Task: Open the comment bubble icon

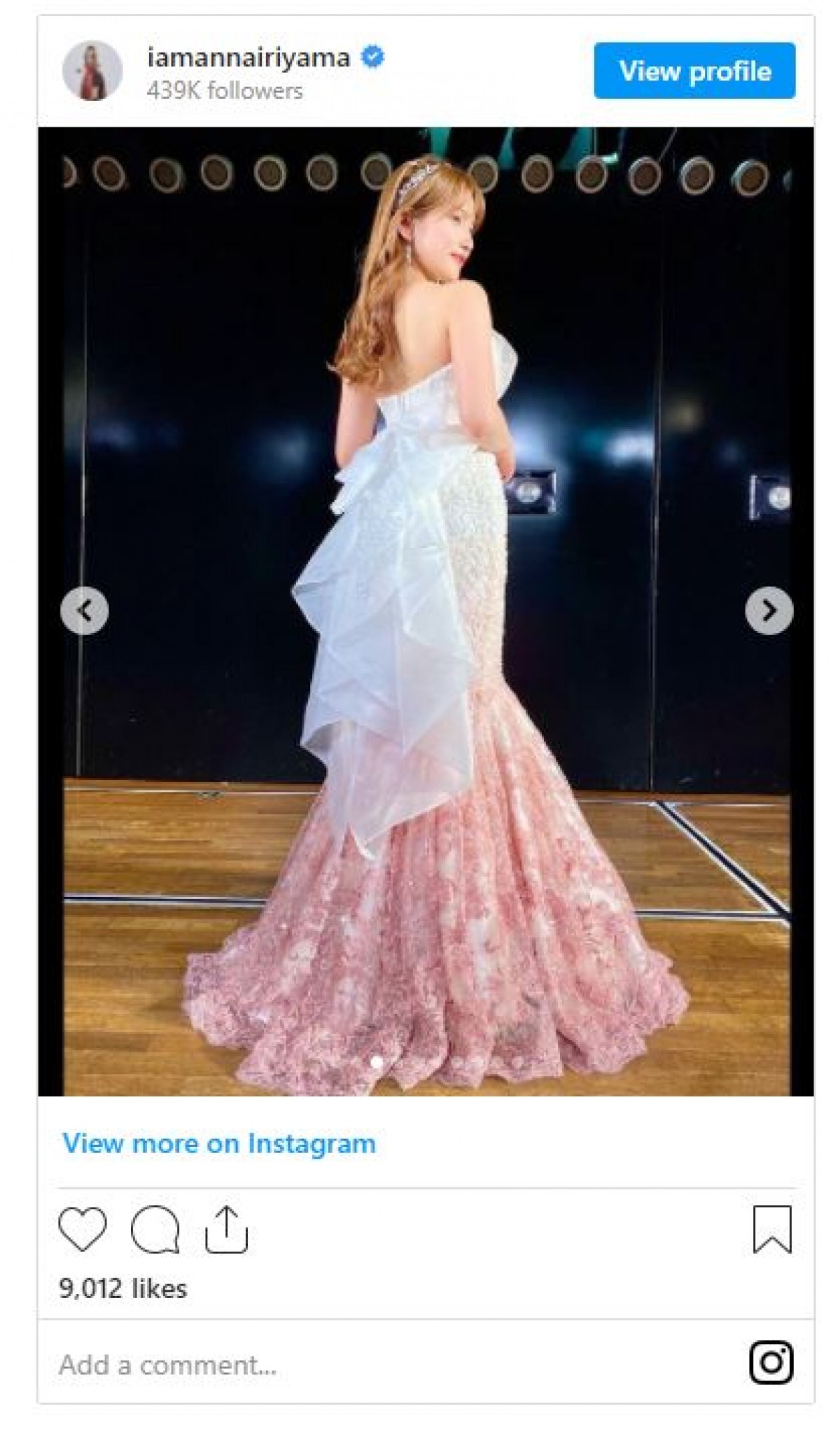Action: [155, 1229]
